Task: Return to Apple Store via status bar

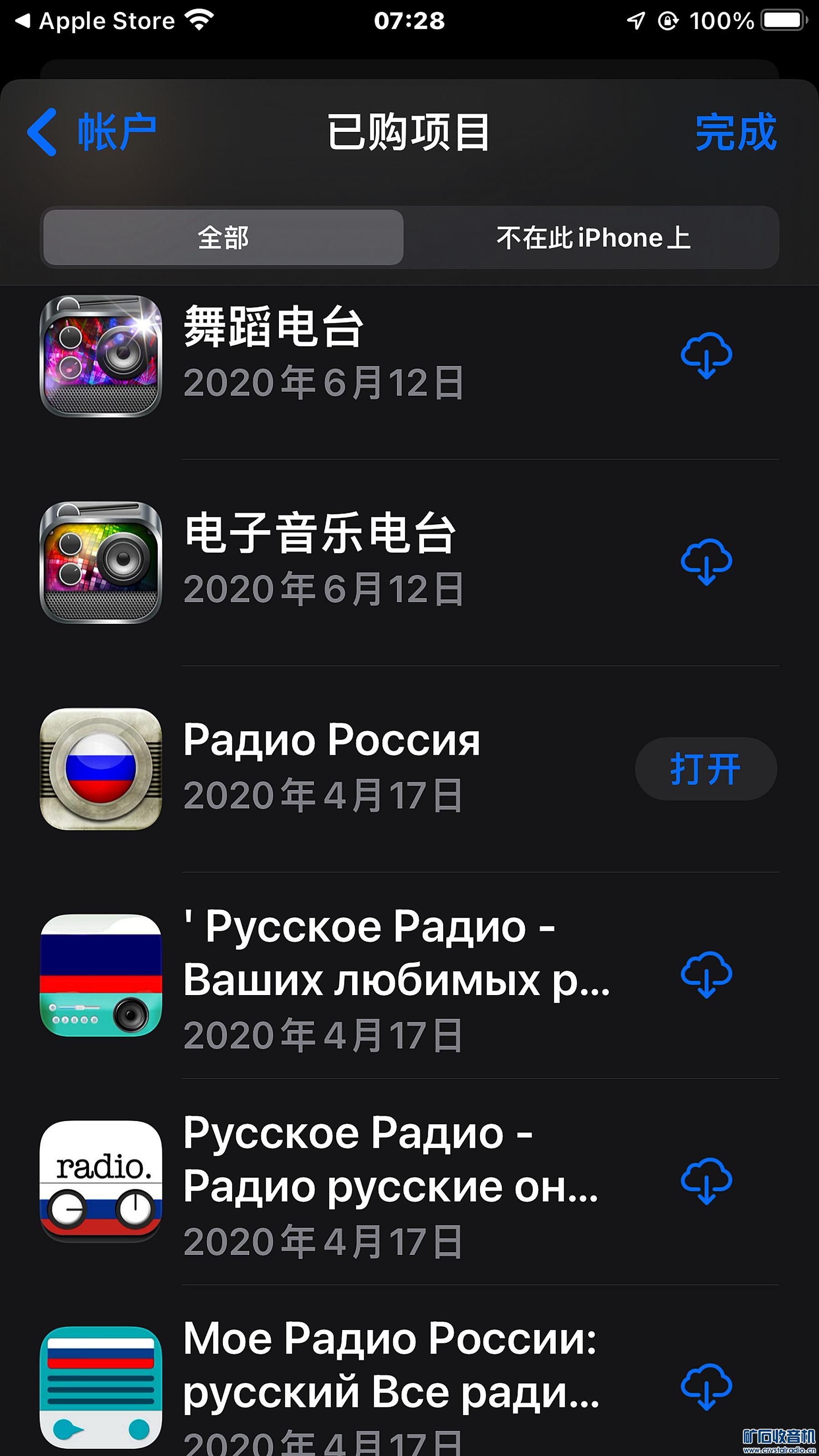Action: pos(96,21)
